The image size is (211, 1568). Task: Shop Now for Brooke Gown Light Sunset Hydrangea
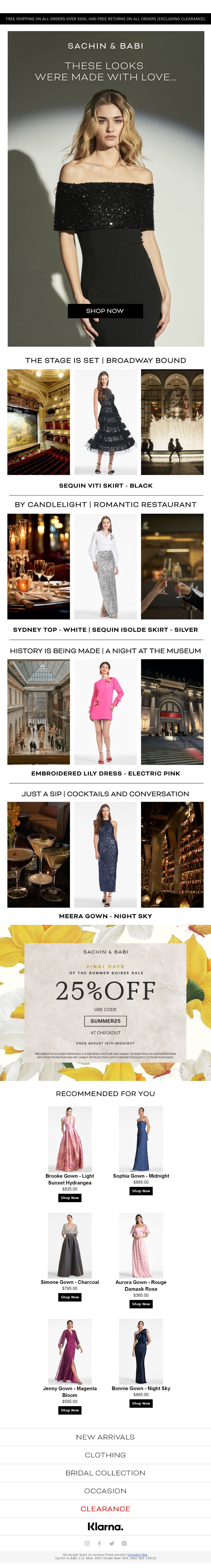[x=70, y=1197]
